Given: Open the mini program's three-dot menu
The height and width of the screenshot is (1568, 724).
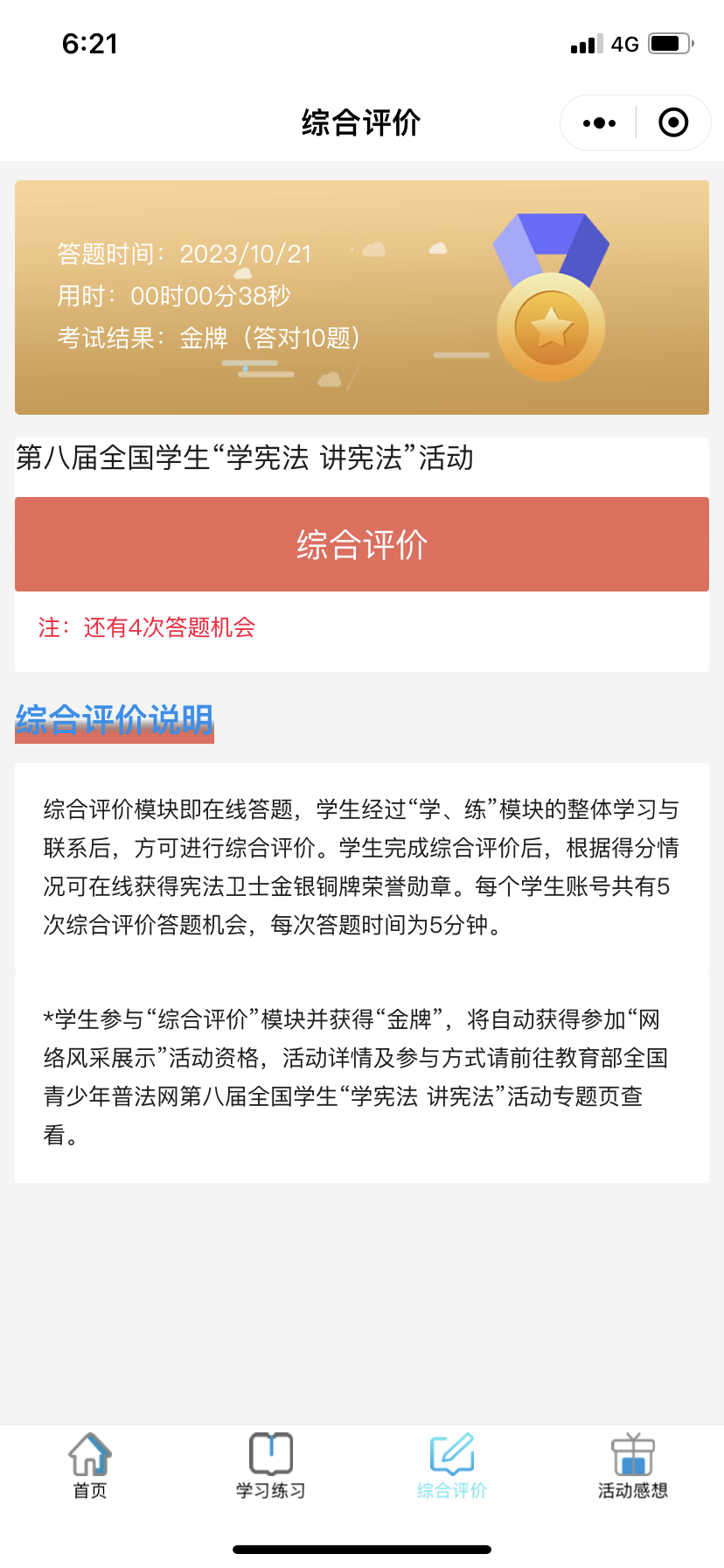Looking at the screenshot, I should pyautogui.click(x=599, y=123).
